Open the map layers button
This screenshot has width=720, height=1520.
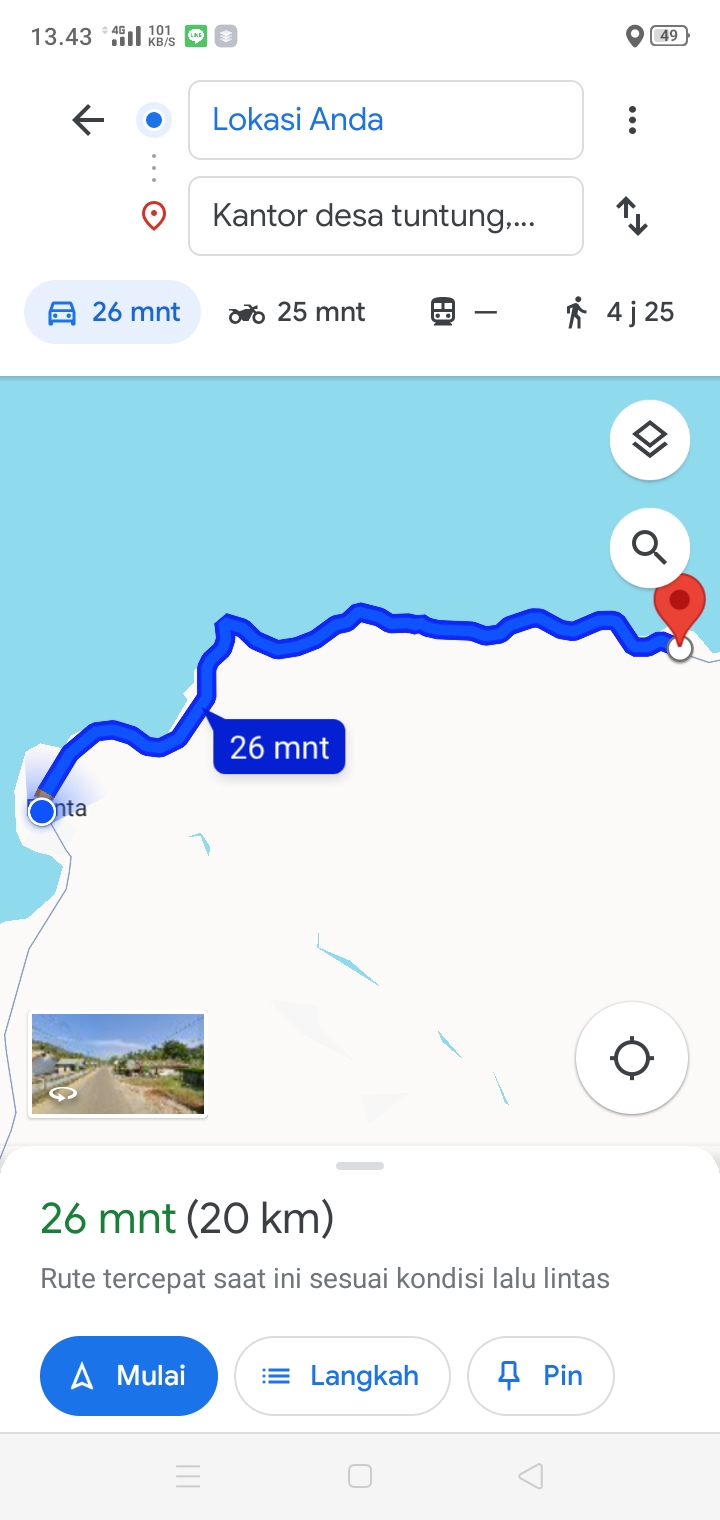click(650, 440)
